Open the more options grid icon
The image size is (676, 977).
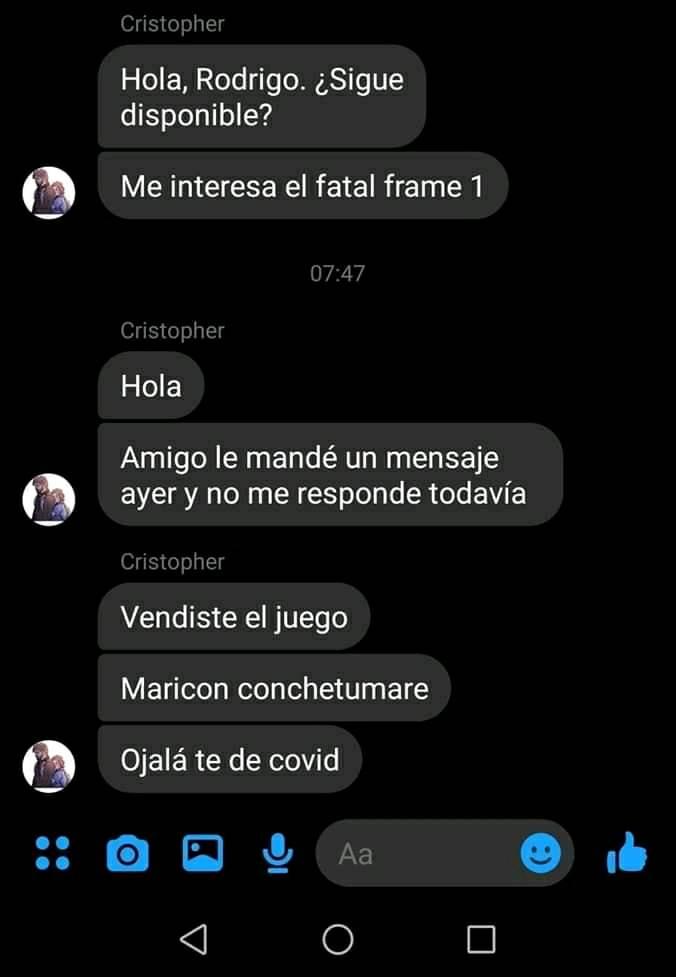[x=52, y=853]
